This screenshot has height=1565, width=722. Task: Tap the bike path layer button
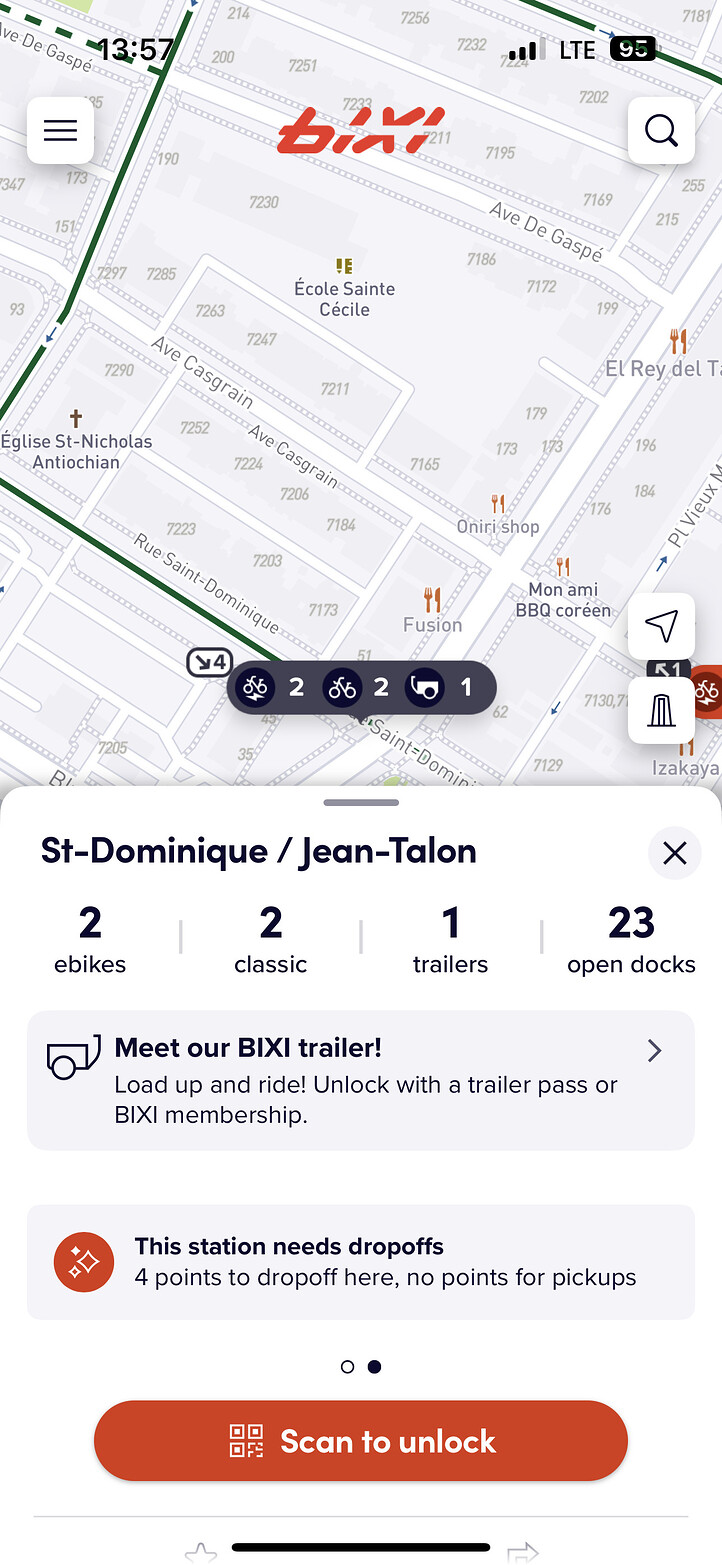pos(661,710)
